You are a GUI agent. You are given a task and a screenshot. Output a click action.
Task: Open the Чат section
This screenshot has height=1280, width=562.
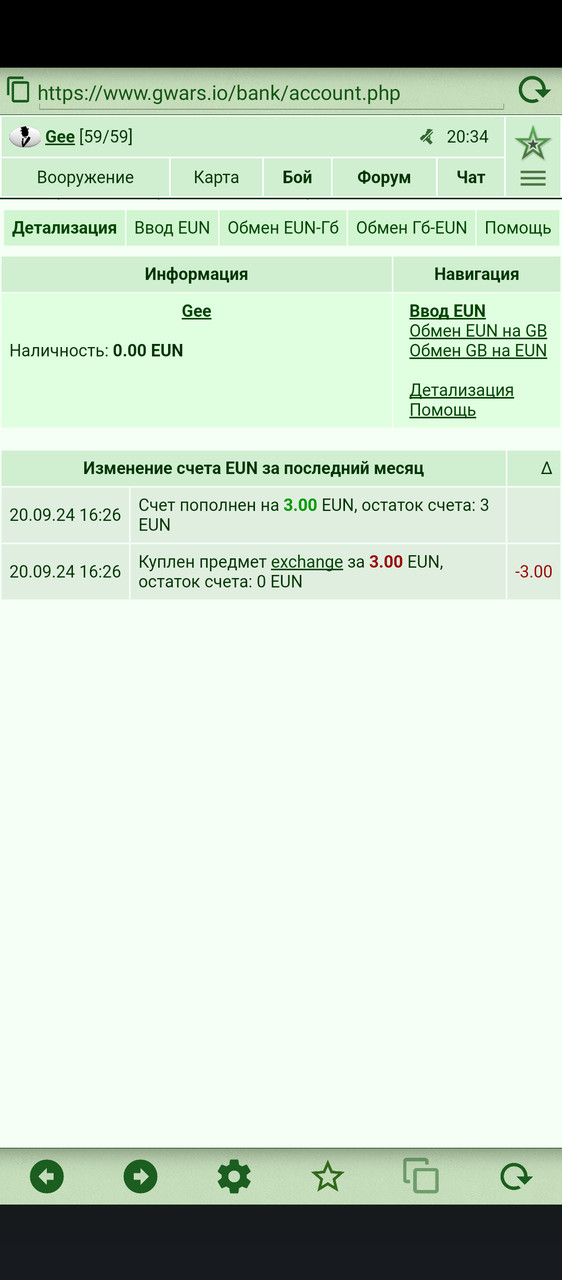(x=471, y=178)
